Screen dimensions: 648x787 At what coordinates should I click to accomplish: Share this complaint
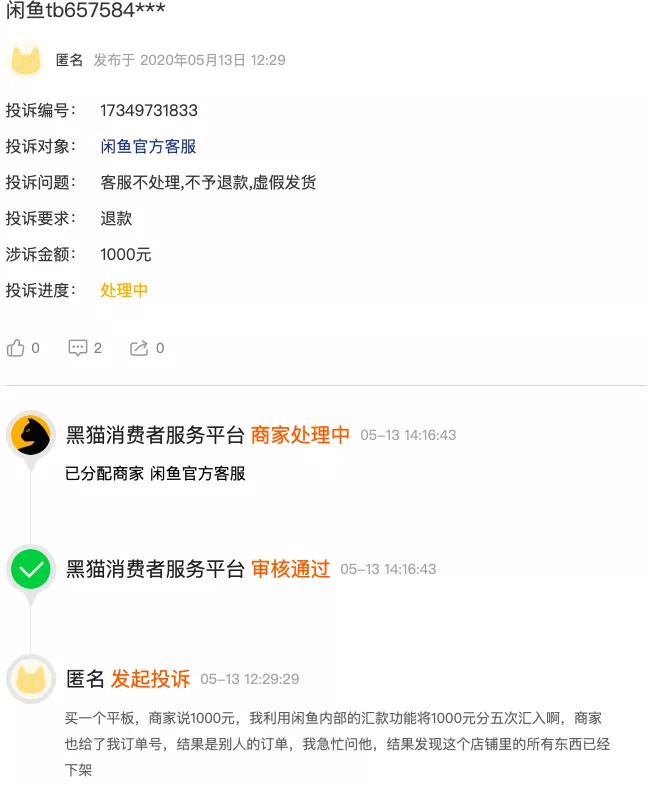(140, 348)
